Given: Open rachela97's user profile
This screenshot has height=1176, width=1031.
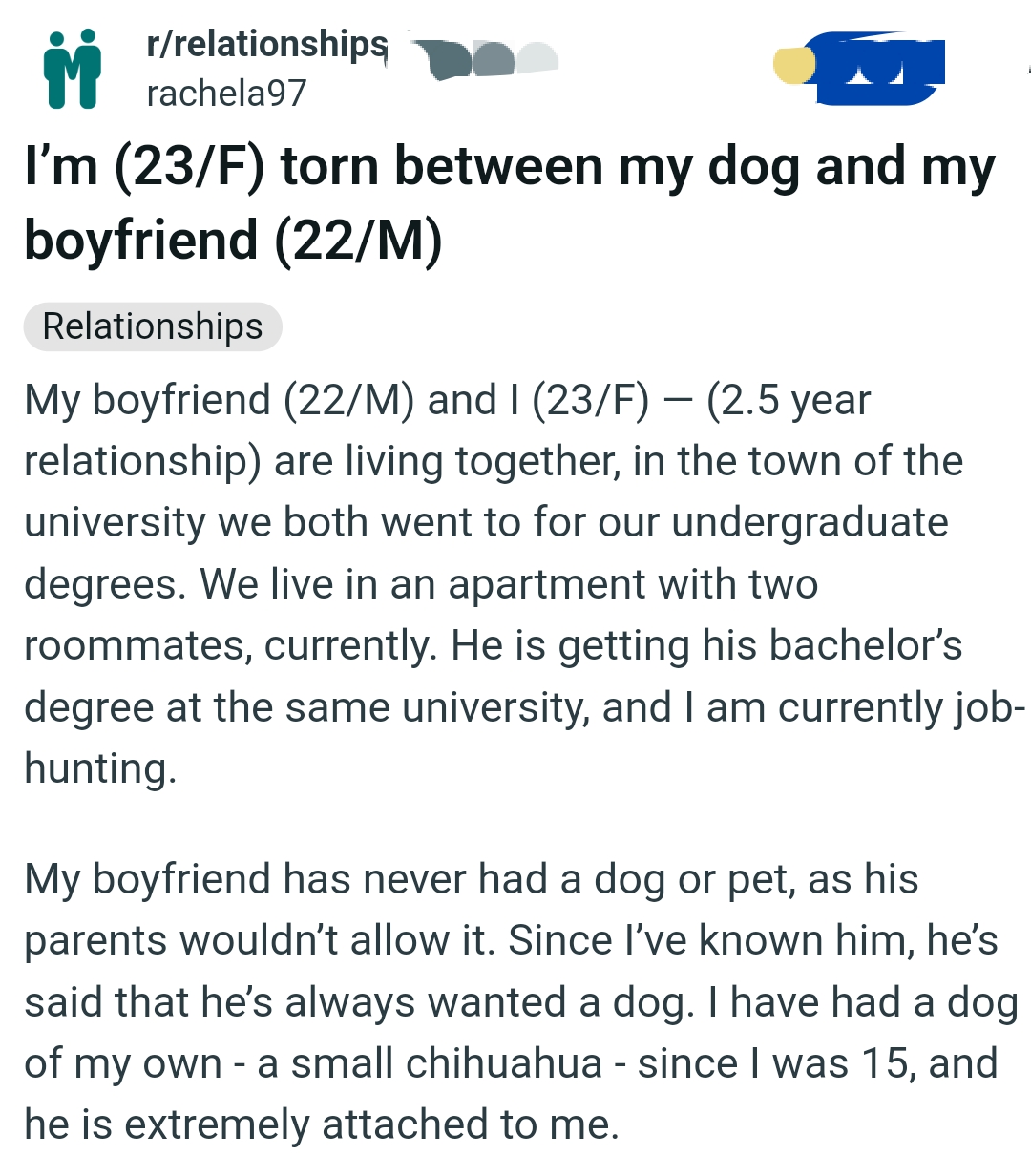Looking at the screenshot, I should 224,94.
